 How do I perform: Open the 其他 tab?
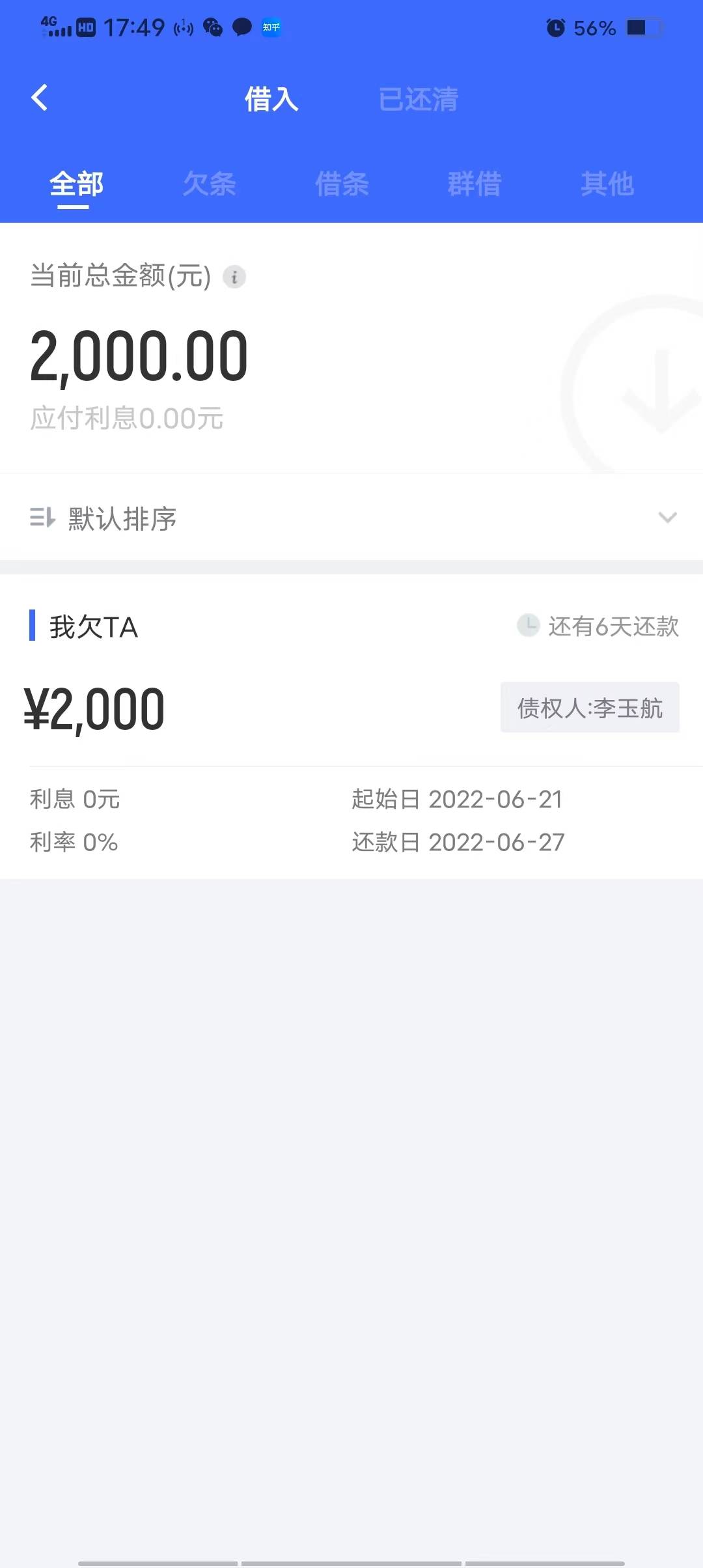pos(607,184)
